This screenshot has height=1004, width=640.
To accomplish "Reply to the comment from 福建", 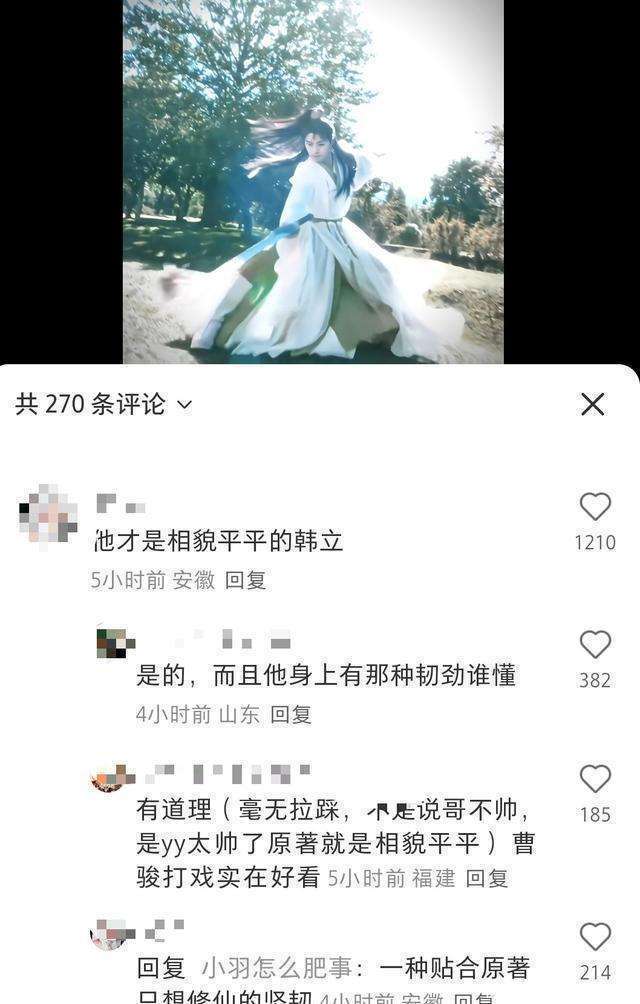I will pos(487,878).
